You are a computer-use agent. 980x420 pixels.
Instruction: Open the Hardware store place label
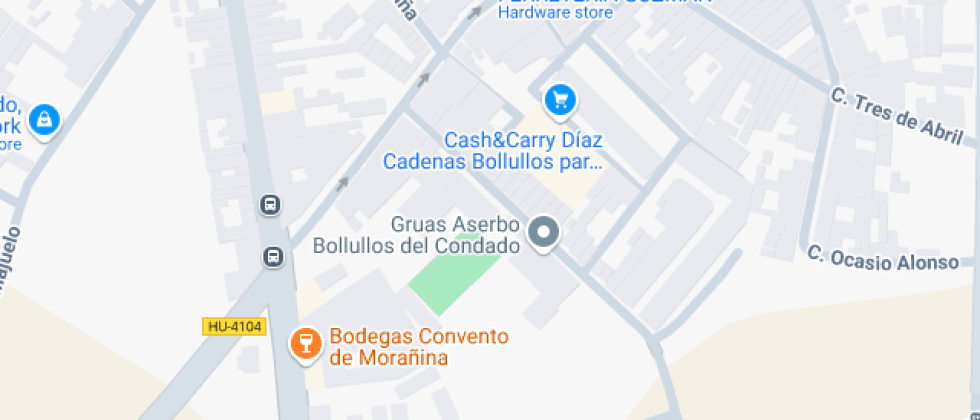tap(555, 12)
